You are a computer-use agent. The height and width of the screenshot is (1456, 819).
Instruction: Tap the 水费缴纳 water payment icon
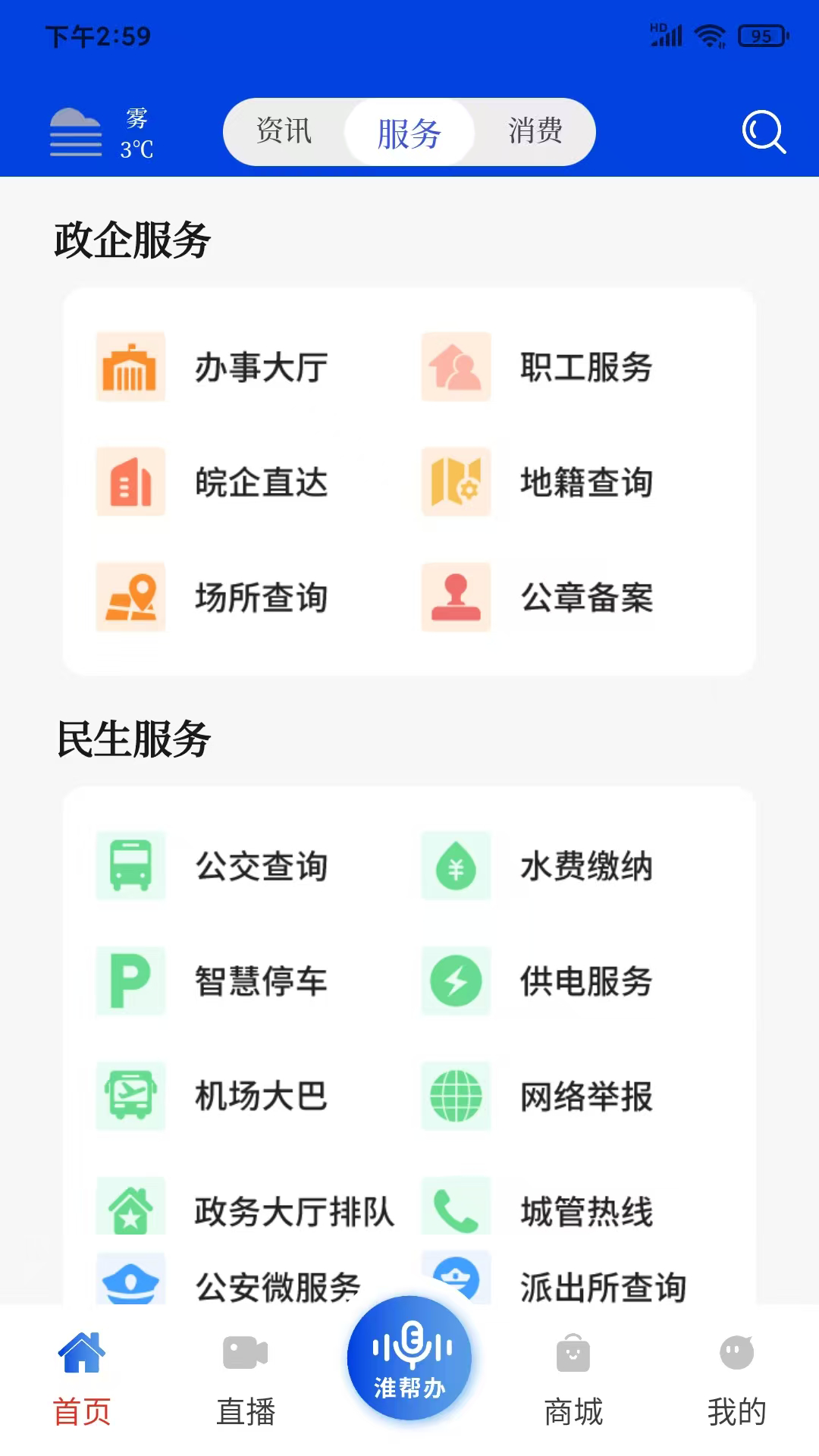coord(456,867)
